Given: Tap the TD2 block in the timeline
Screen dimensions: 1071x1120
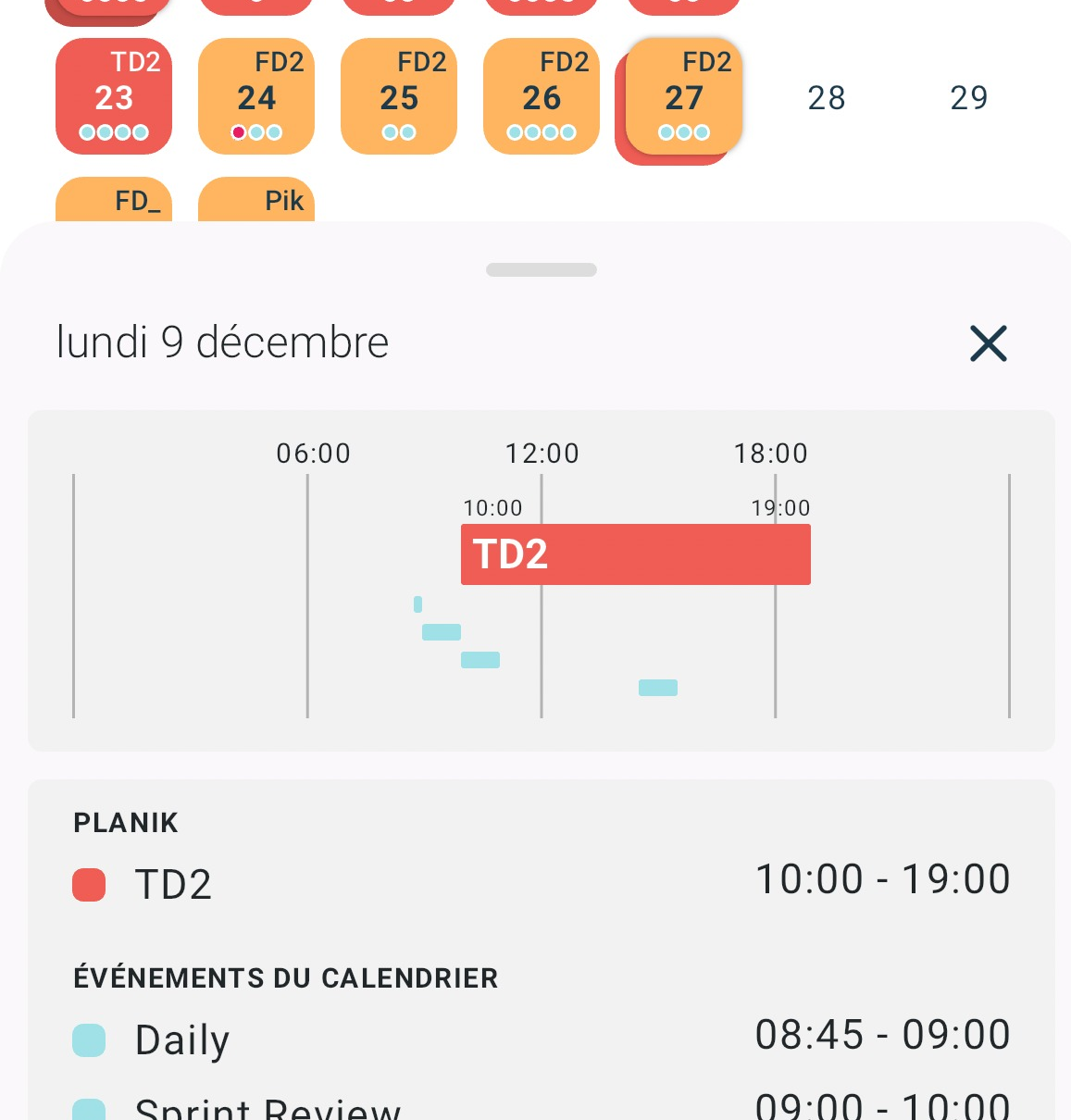Looking at the screenshot, I should point(635,554).
